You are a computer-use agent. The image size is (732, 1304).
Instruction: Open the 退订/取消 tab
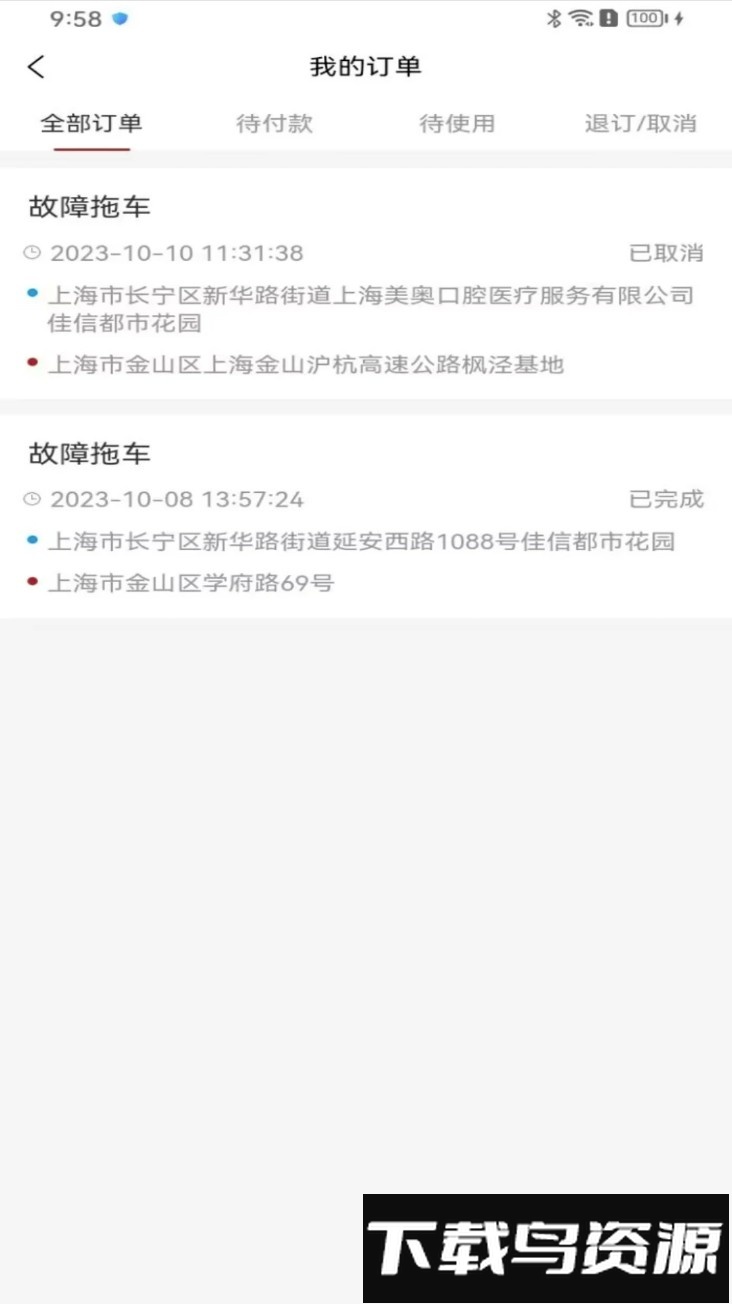tap(639, 123)
